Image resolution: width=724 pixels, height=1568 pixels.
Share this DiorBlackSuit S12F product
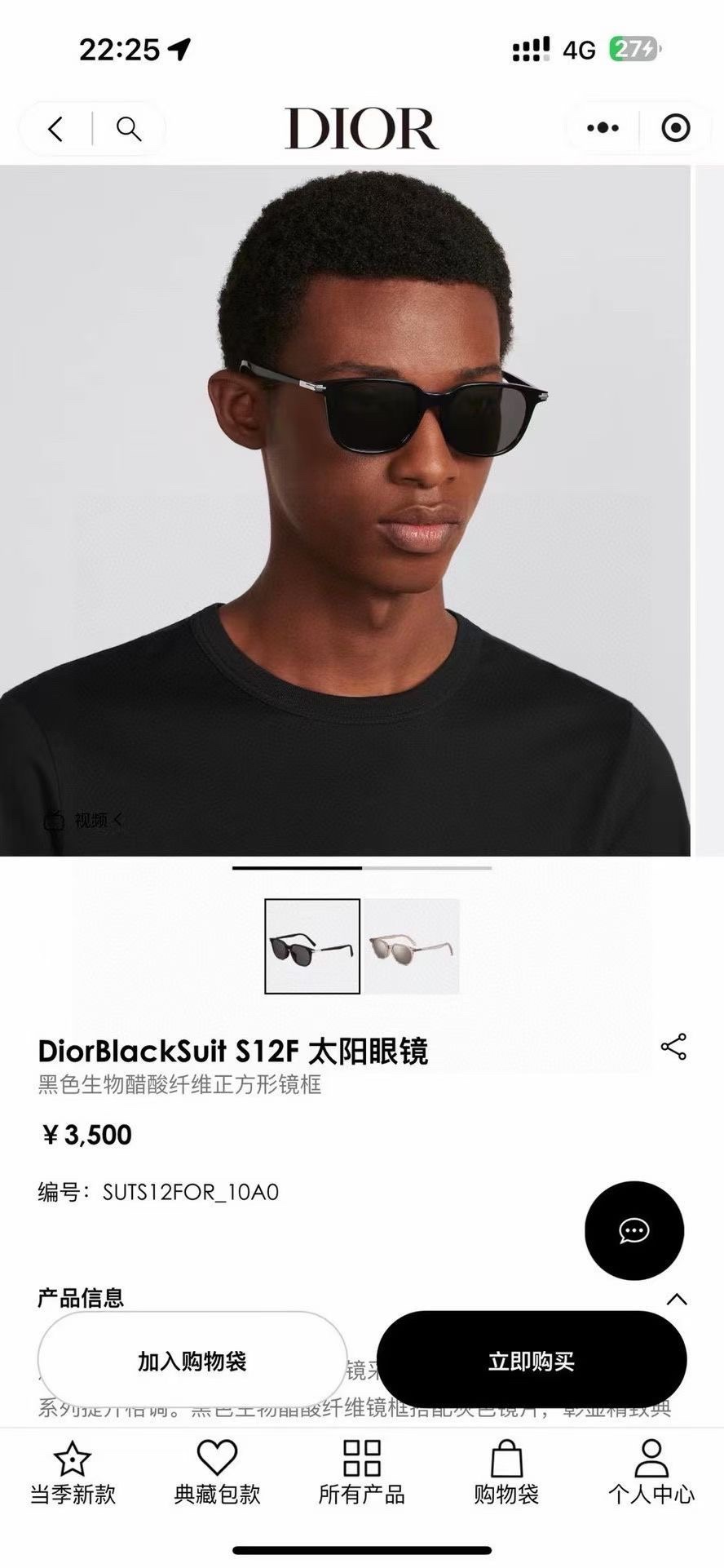pos(673,1047)
